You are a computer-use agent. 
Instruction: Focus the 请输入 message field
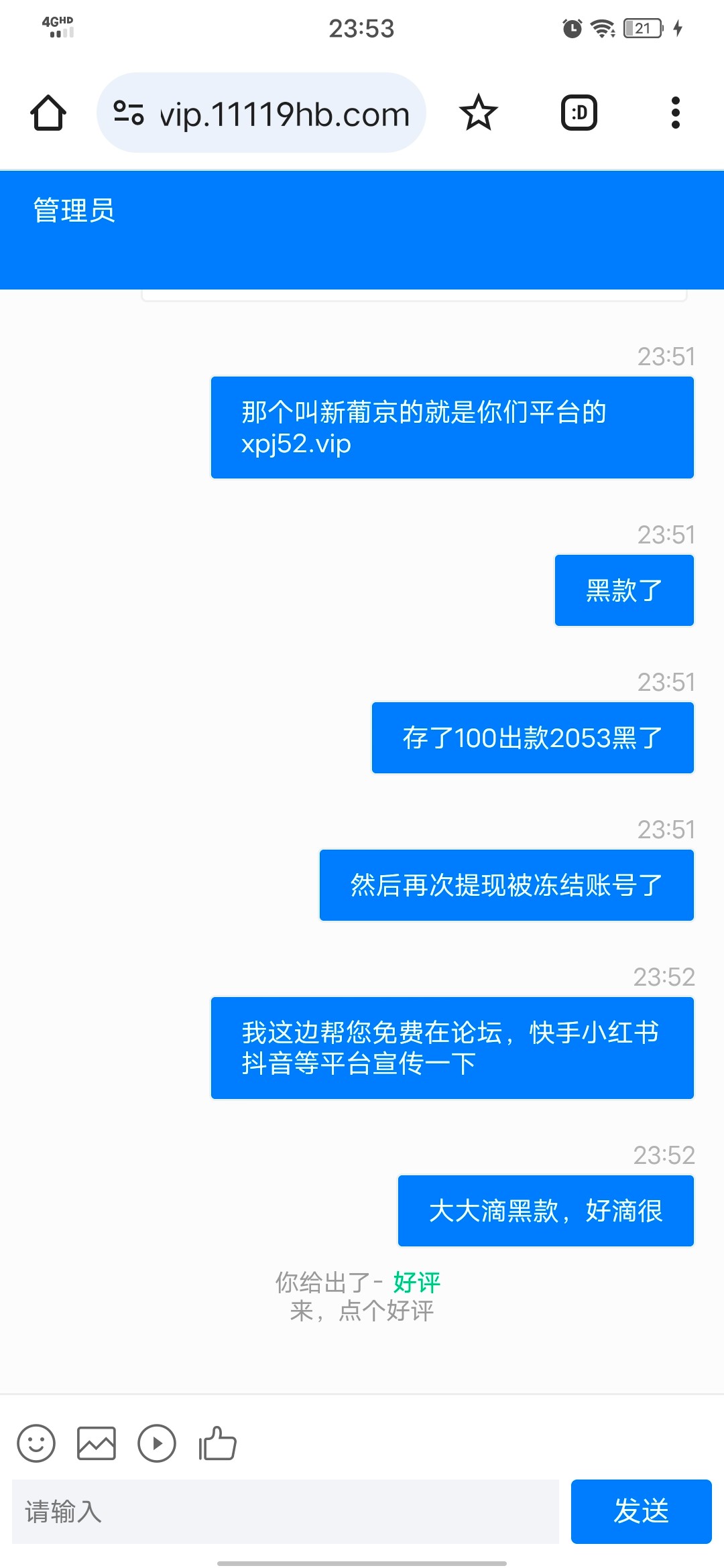pos(285,1512)
